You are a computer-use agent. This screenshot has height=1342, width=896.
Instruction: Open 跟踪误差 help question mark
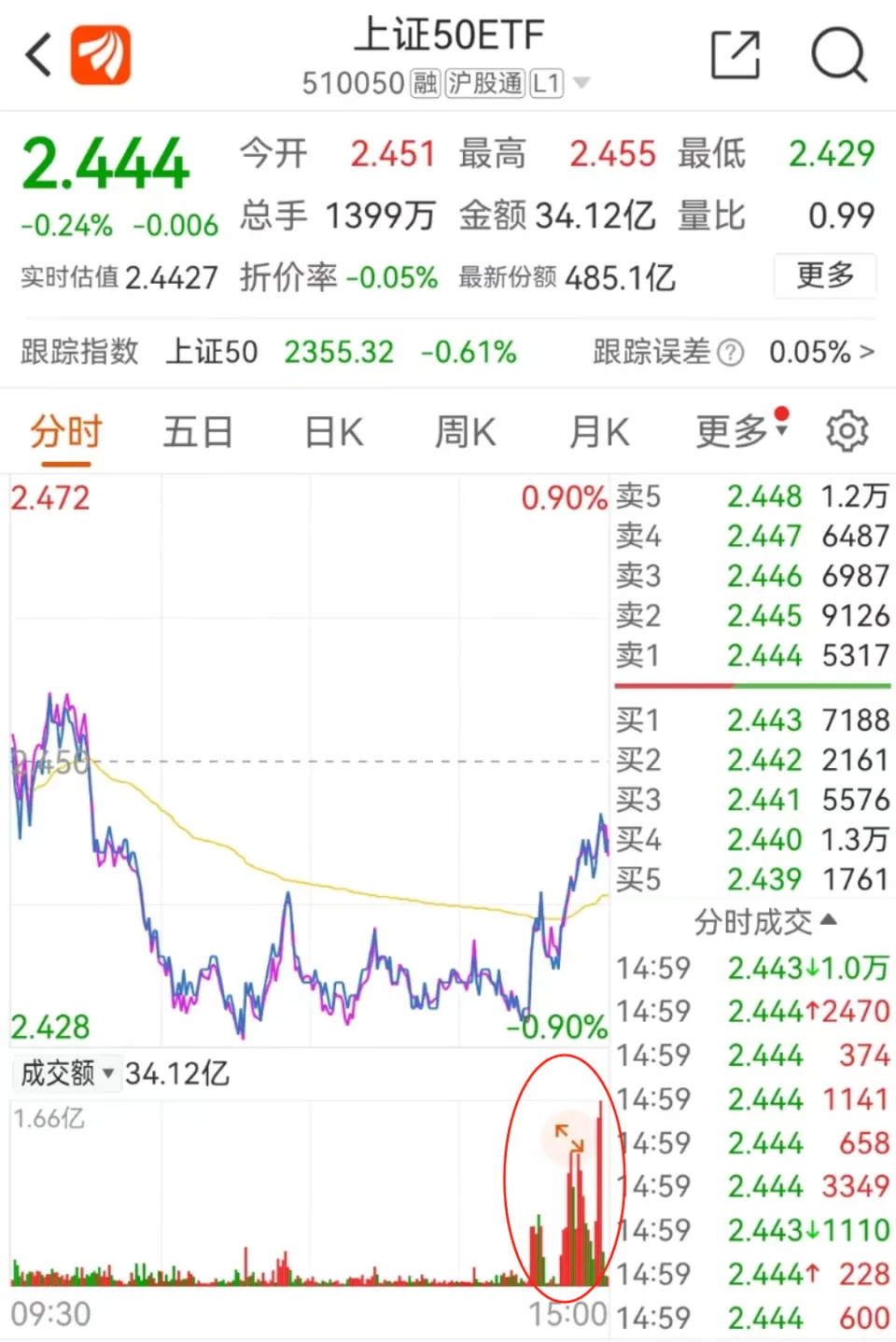click(x=732, y=353)
